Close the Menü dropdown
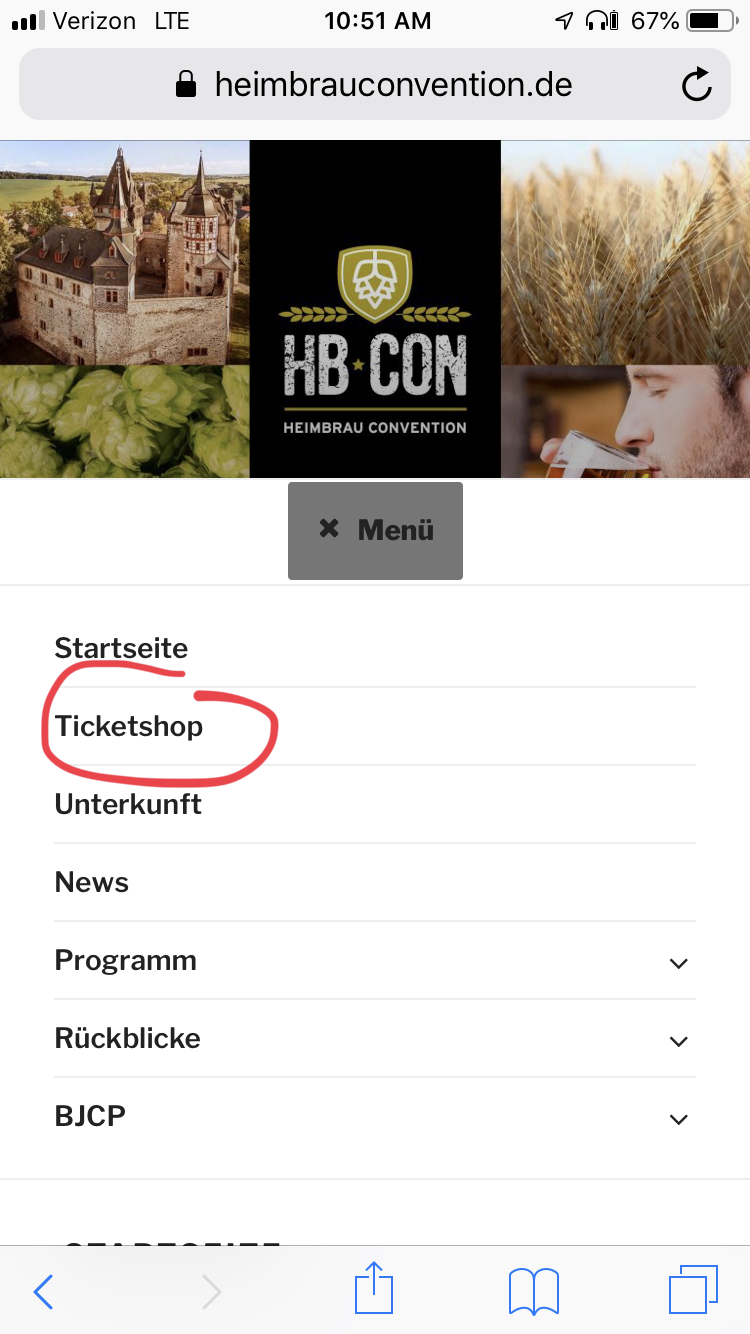This screenshot has height=1334, width=750. (375, 530)
